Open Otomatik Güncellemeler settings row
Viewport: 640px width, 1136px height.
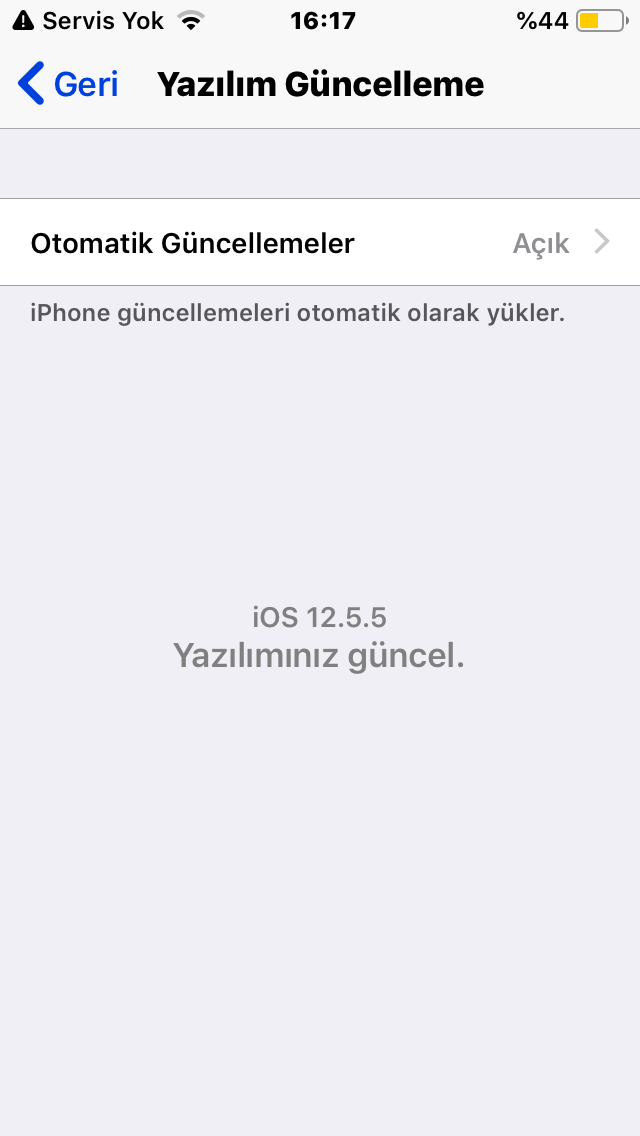click(320, 243)
